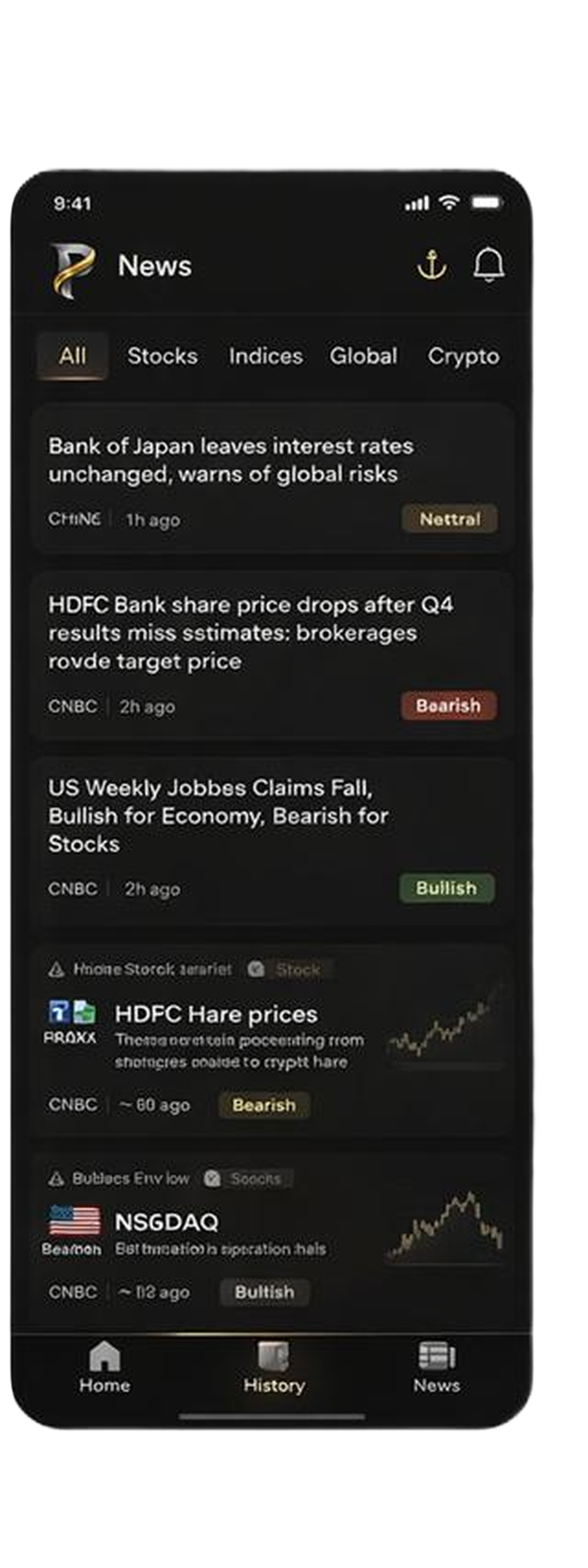Switch to the Stocks tab

[x=162, y=356]
